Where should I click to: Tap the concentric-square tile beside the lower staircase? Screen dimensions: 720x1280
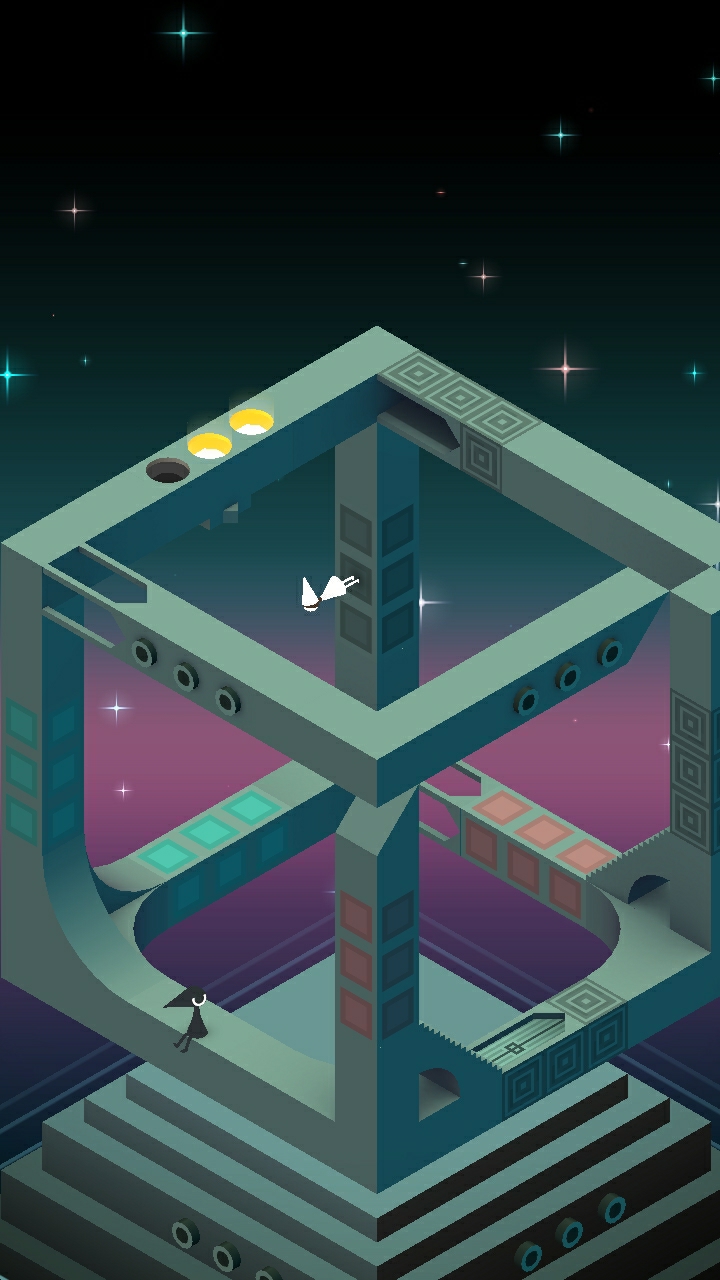point(587,998)
